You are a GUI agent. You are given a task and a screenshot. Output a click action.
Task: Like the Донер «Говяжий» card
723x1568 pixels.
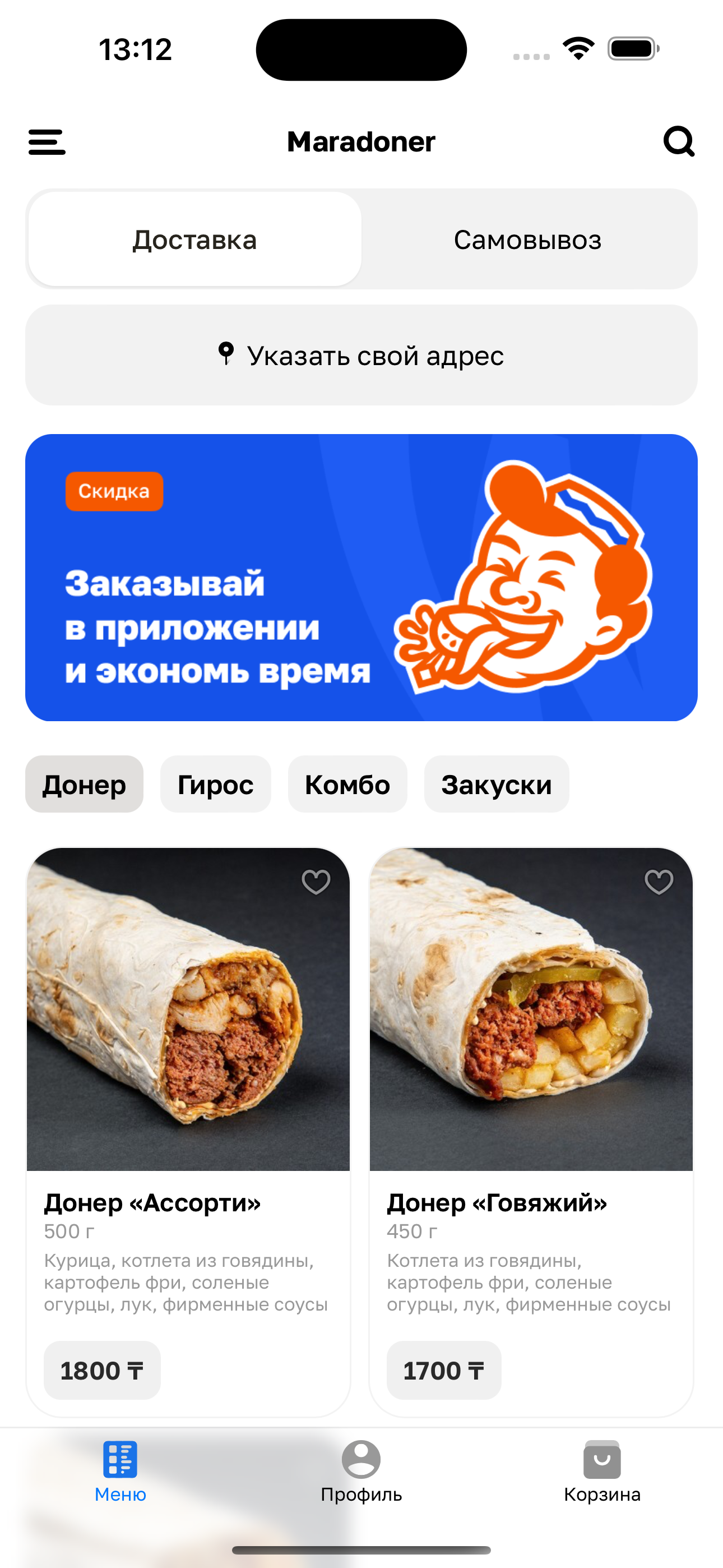point(659,882)
